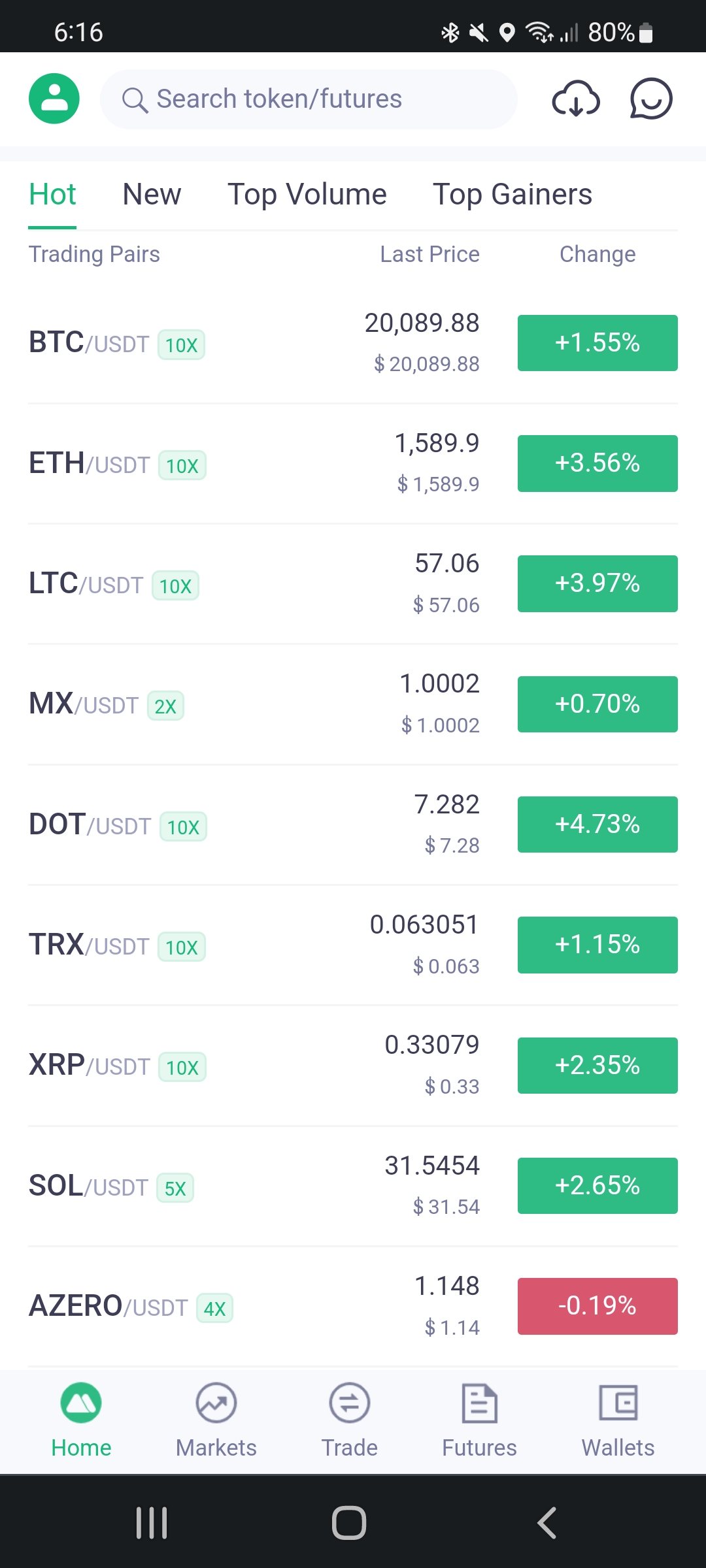
Task: Open the profile avatar icon
Action: click(54, 99)
